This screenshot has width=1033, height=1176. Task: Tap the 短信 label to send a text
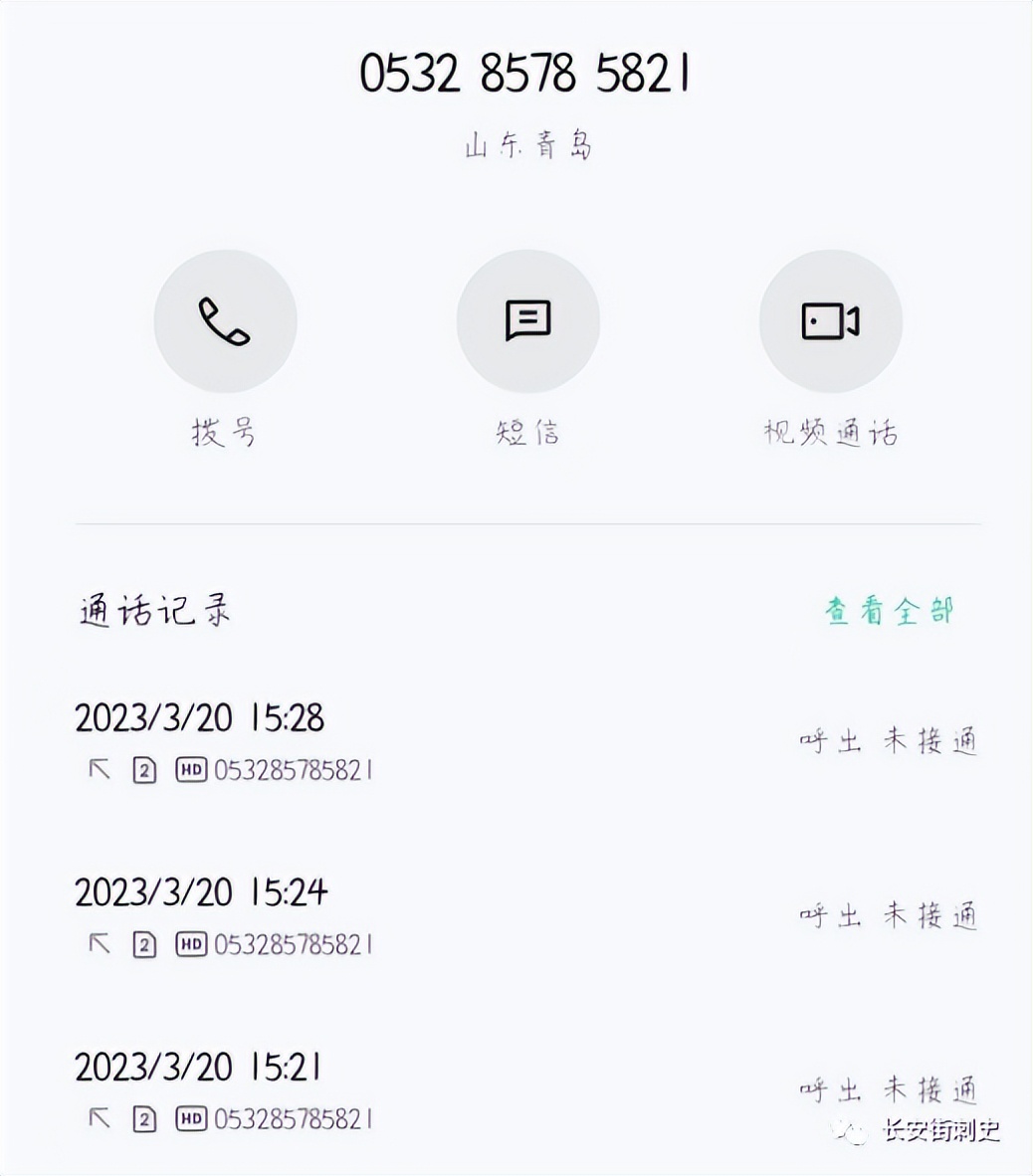tap(527, 432)
